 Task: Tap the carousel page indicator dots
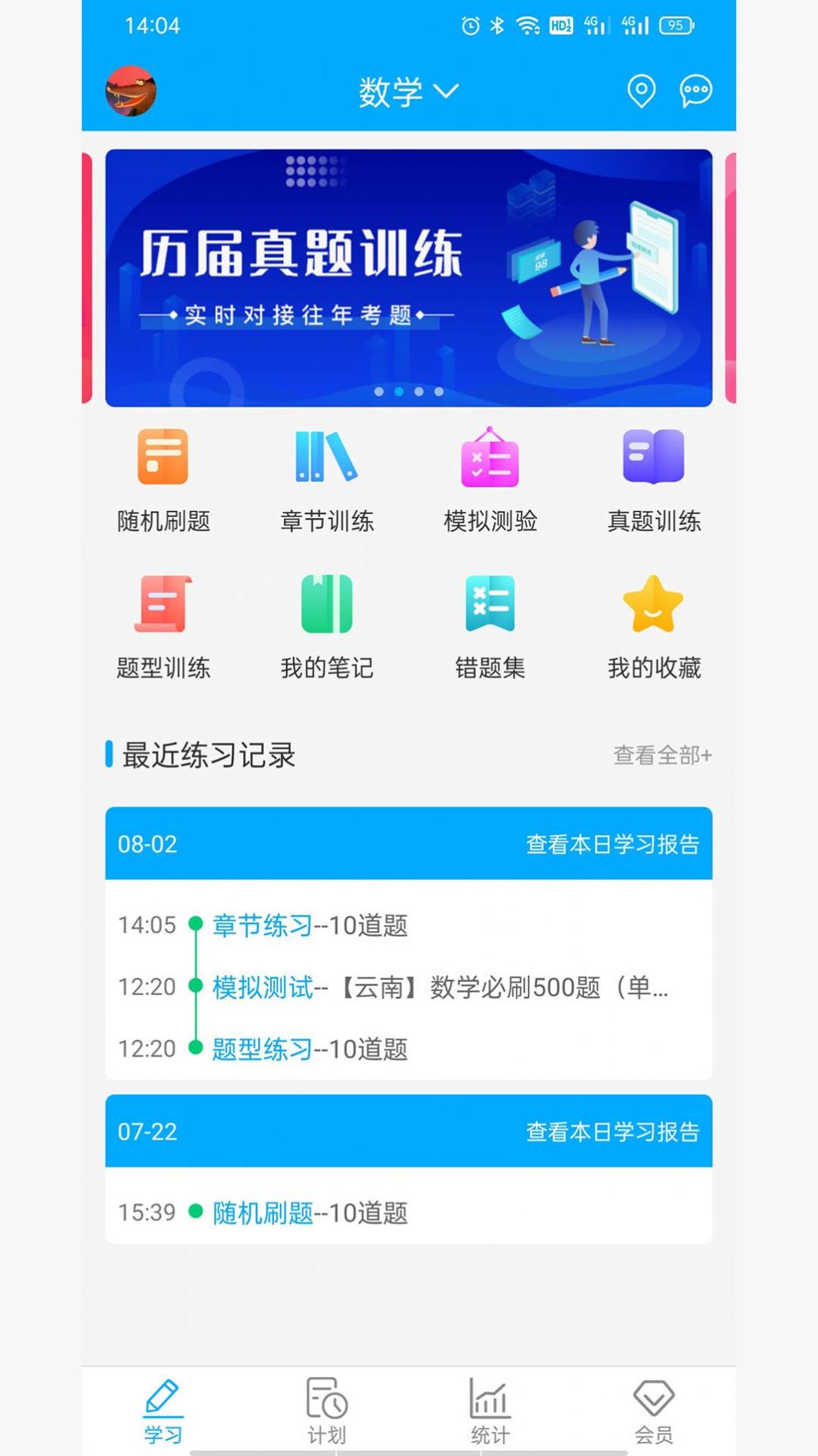[409, 392]
